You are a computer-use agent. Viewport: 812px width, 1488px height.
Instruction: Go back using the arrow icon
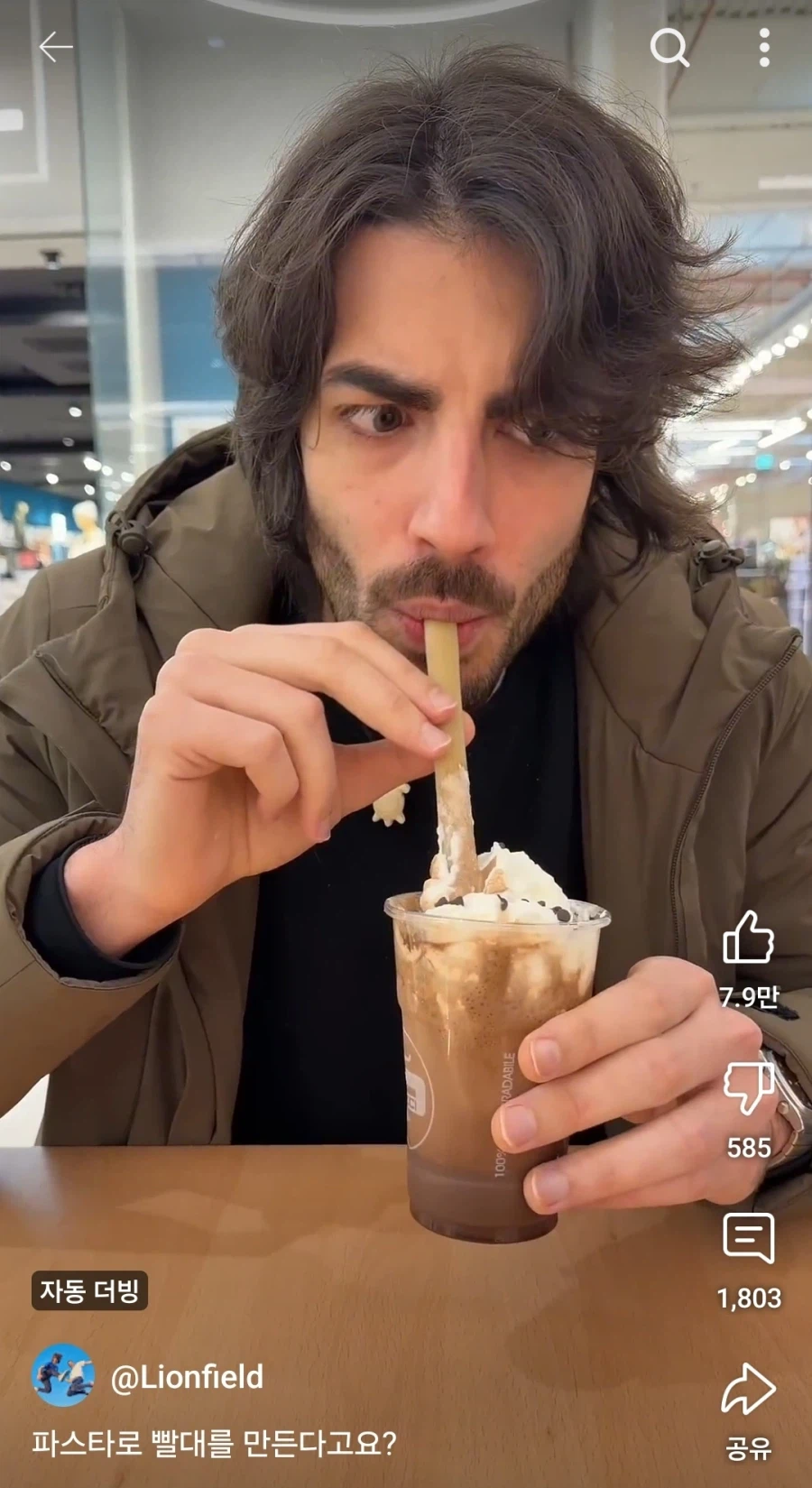click(x=55, y=47)
